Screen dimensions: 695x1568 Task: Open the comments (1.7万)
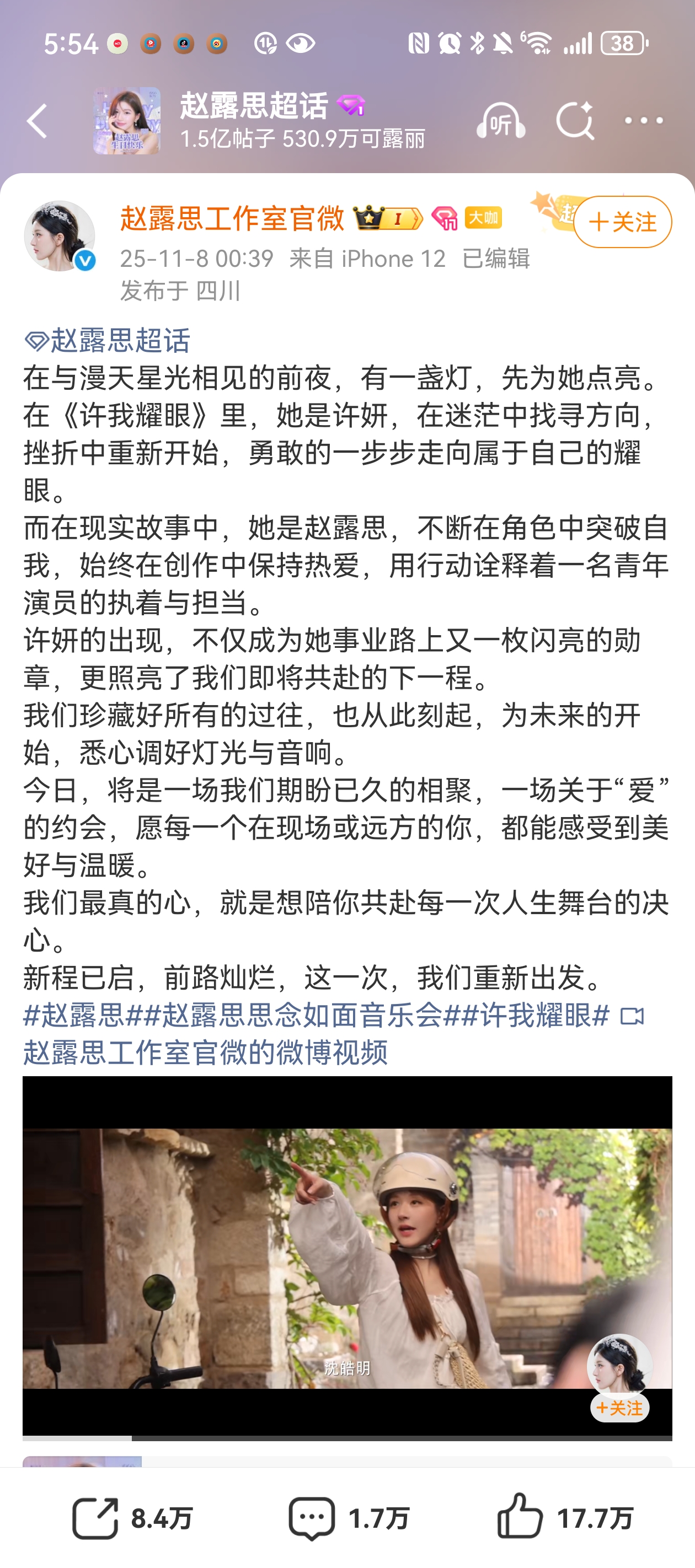[348, 1518]
